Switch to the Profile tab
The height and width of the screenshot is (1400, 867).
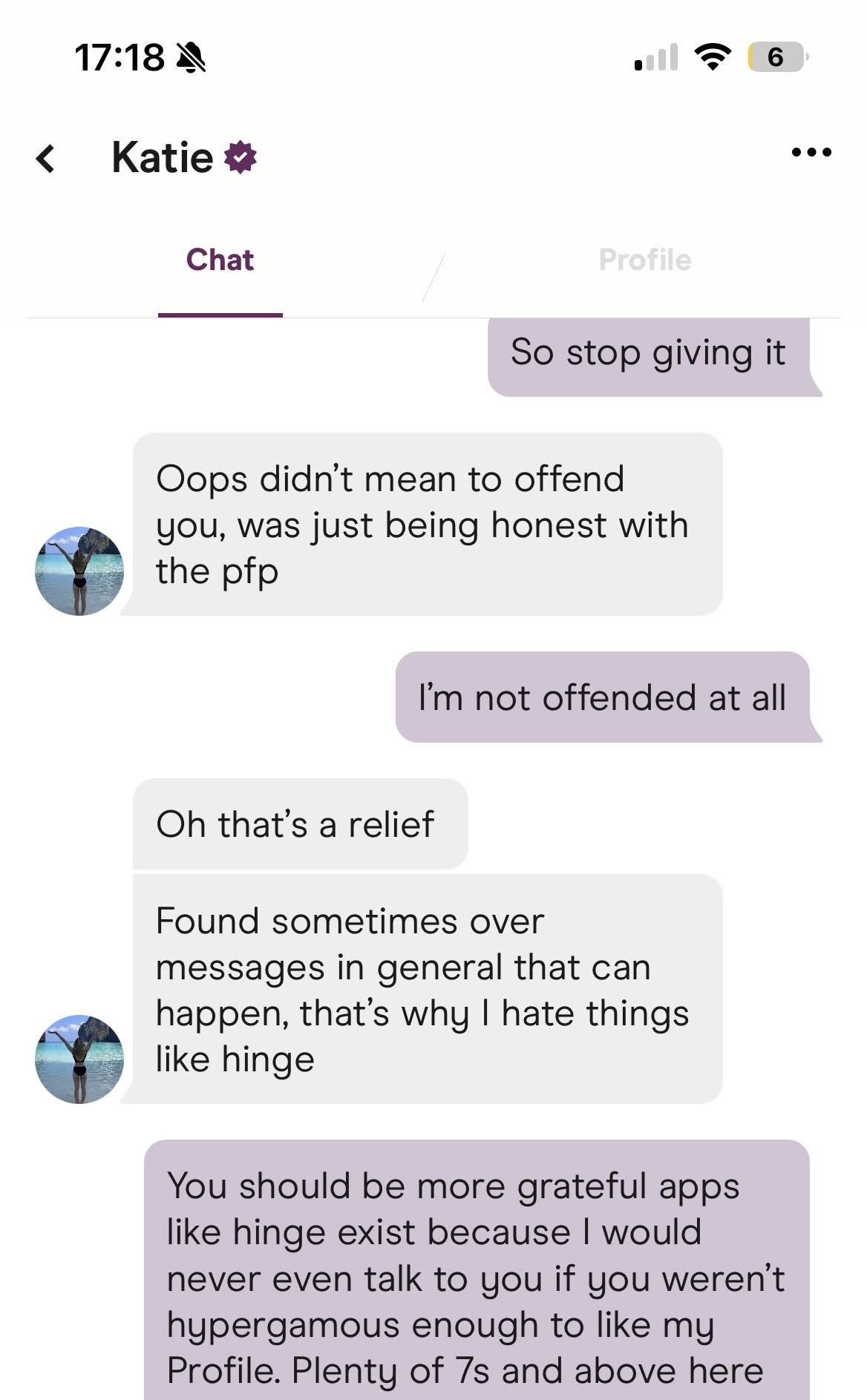tap(645, 260)
